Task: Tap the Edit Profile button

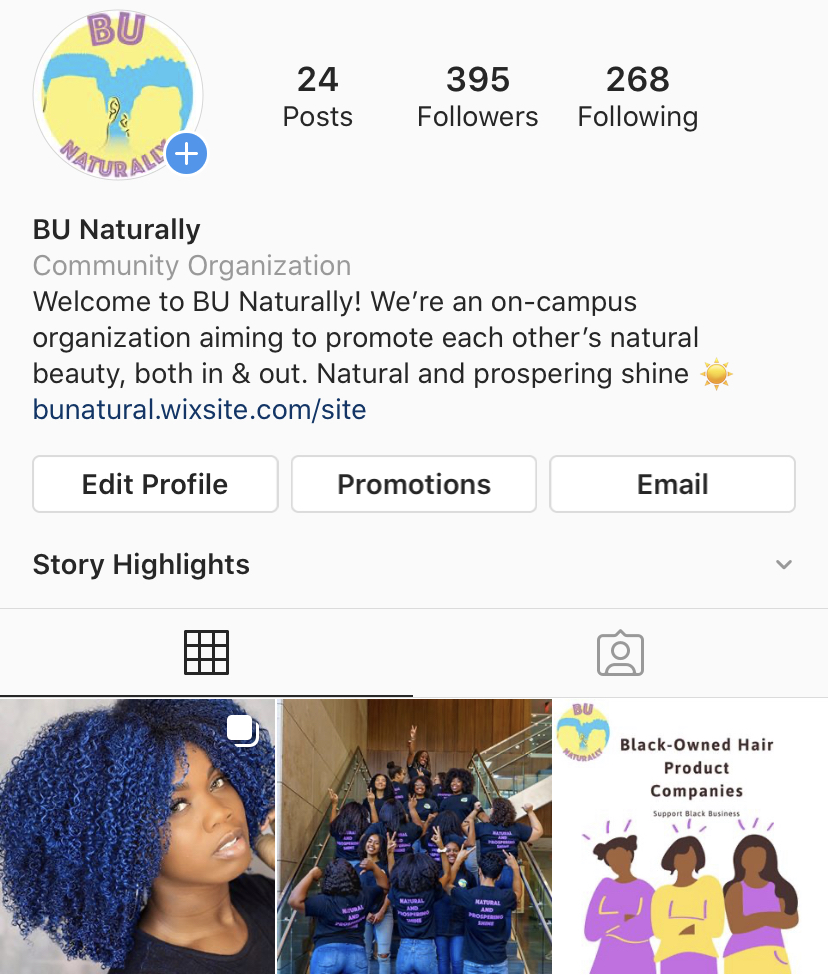Action: [x=155, y=484]
